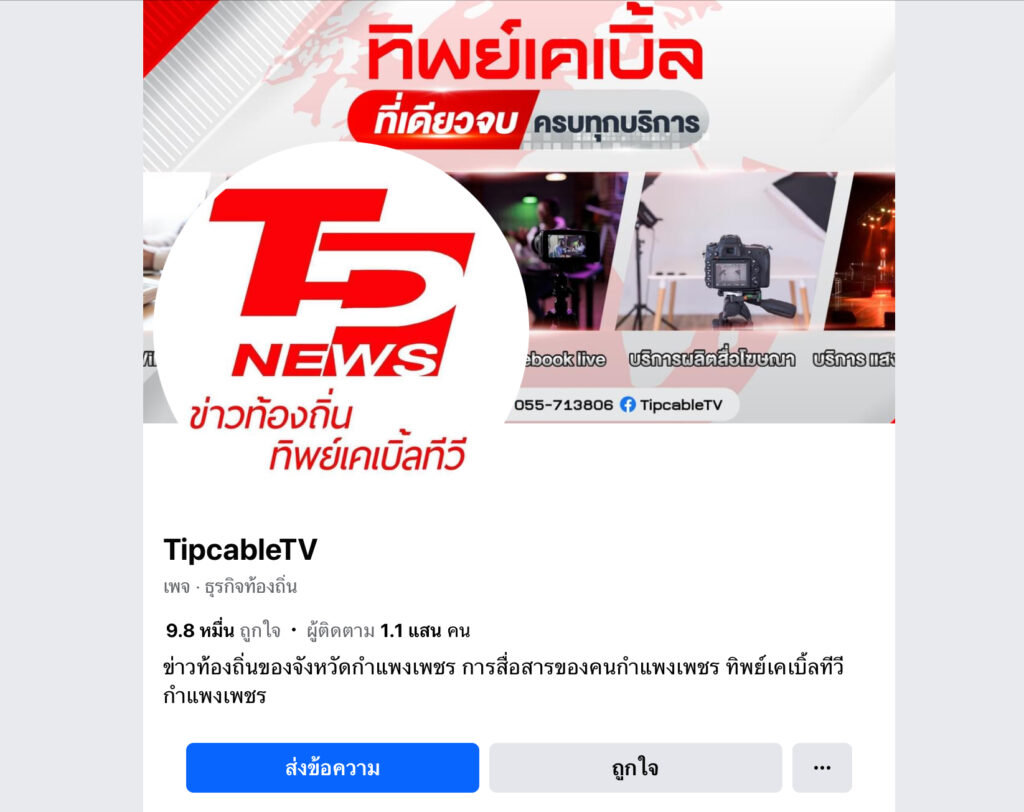
Task: Like the page with ถูกใจ button
Action: click(x=635, y=768)
